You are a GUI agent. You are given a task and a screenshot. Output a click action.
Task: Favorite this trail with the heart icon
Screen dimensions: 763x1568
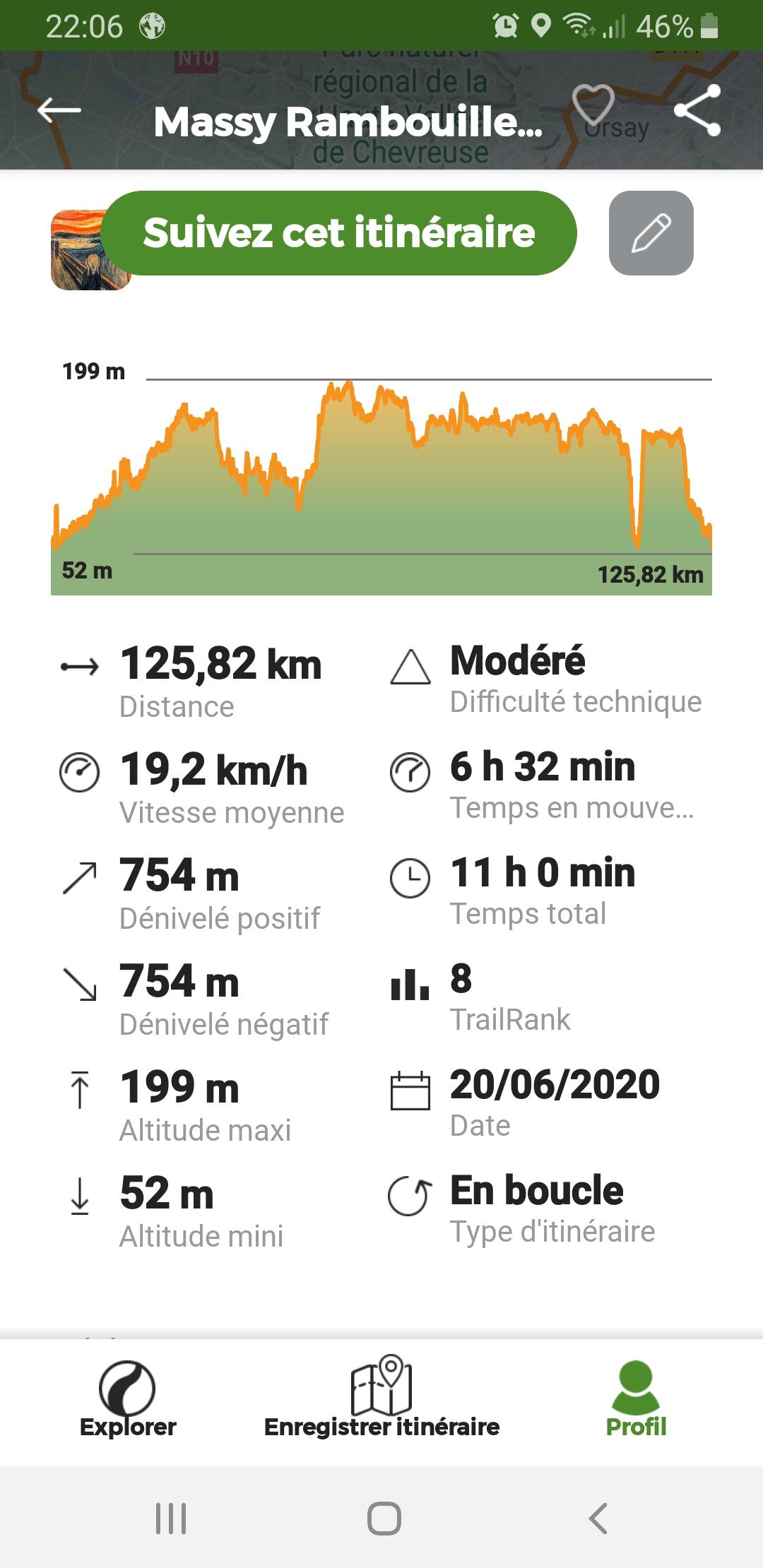[593, 106]
